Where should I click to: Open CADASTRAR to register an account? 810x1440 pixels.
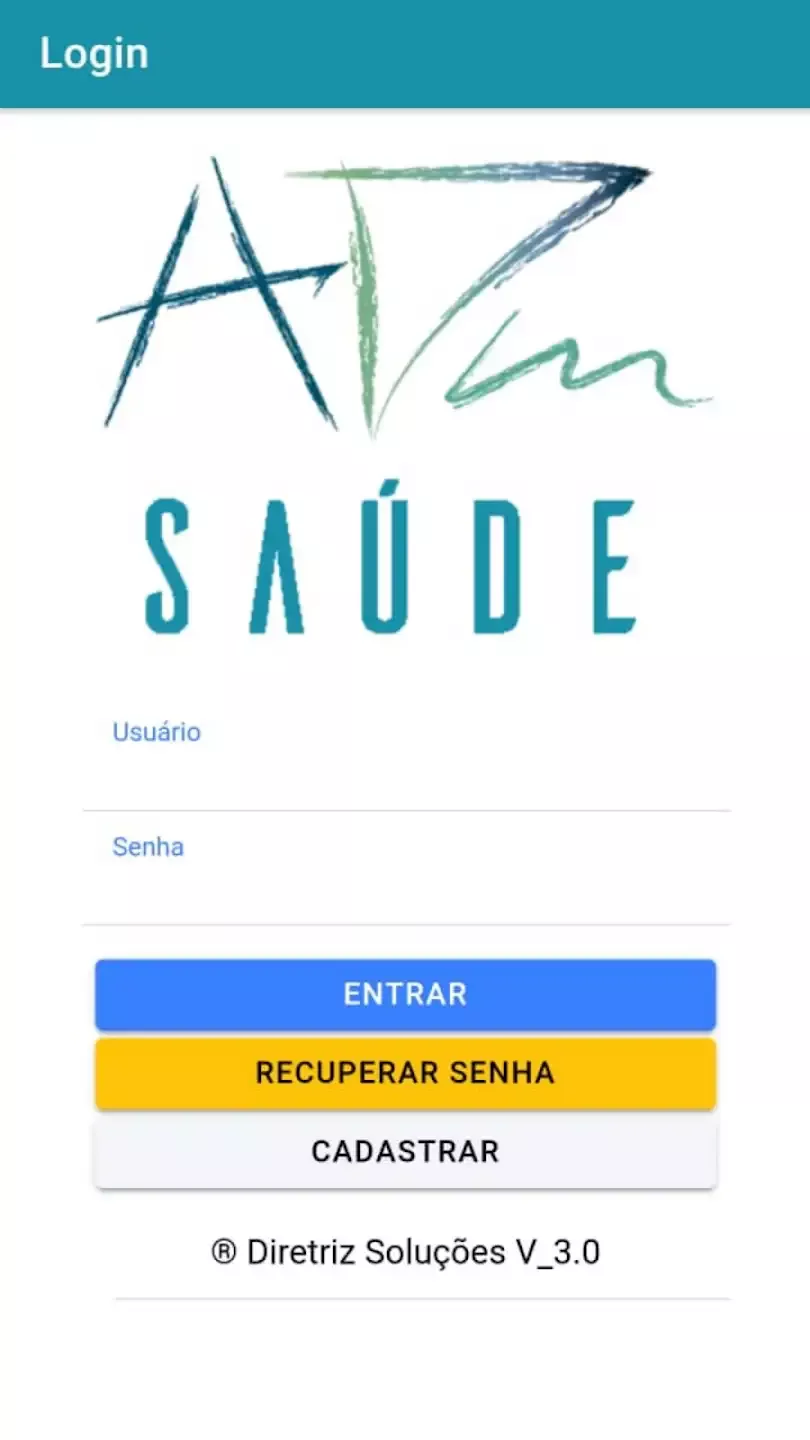(x=405, y=1152)
